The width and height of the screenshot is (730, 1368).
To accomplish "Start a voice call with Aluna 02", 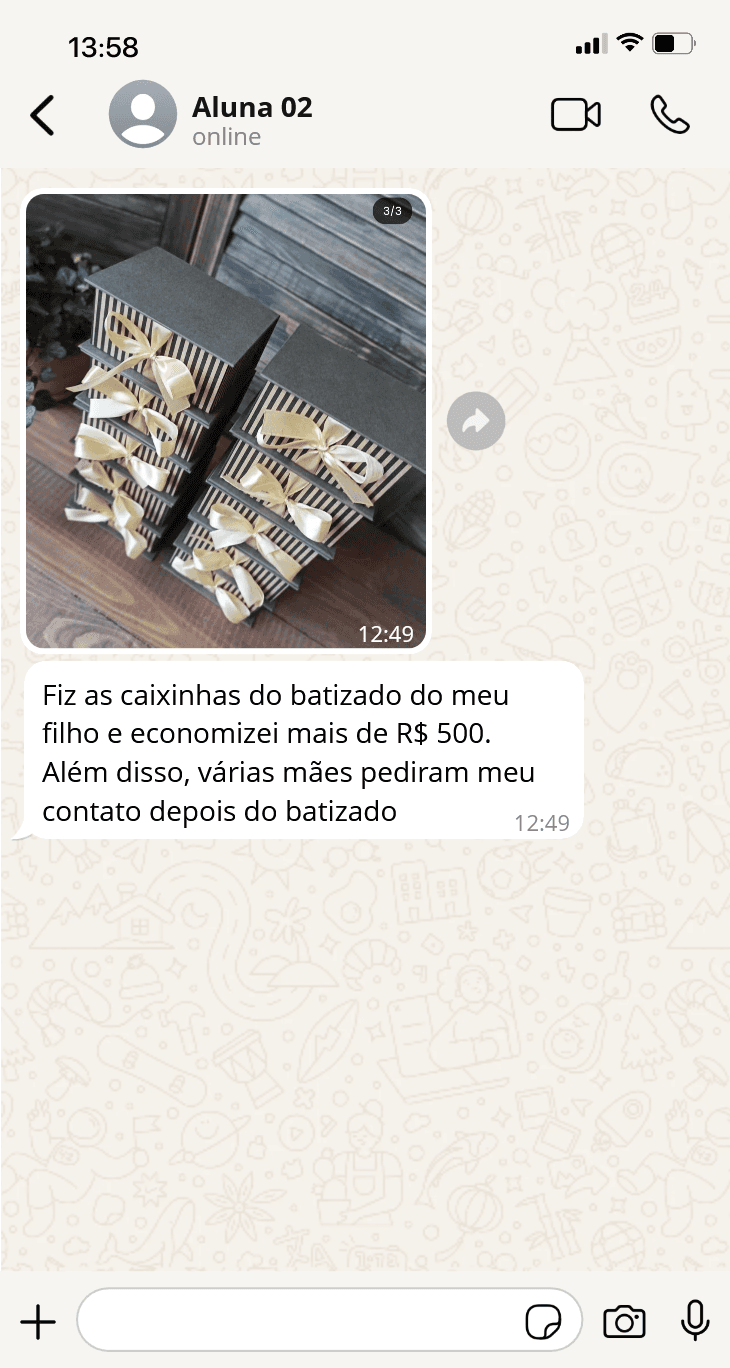I will coord(671,115).
